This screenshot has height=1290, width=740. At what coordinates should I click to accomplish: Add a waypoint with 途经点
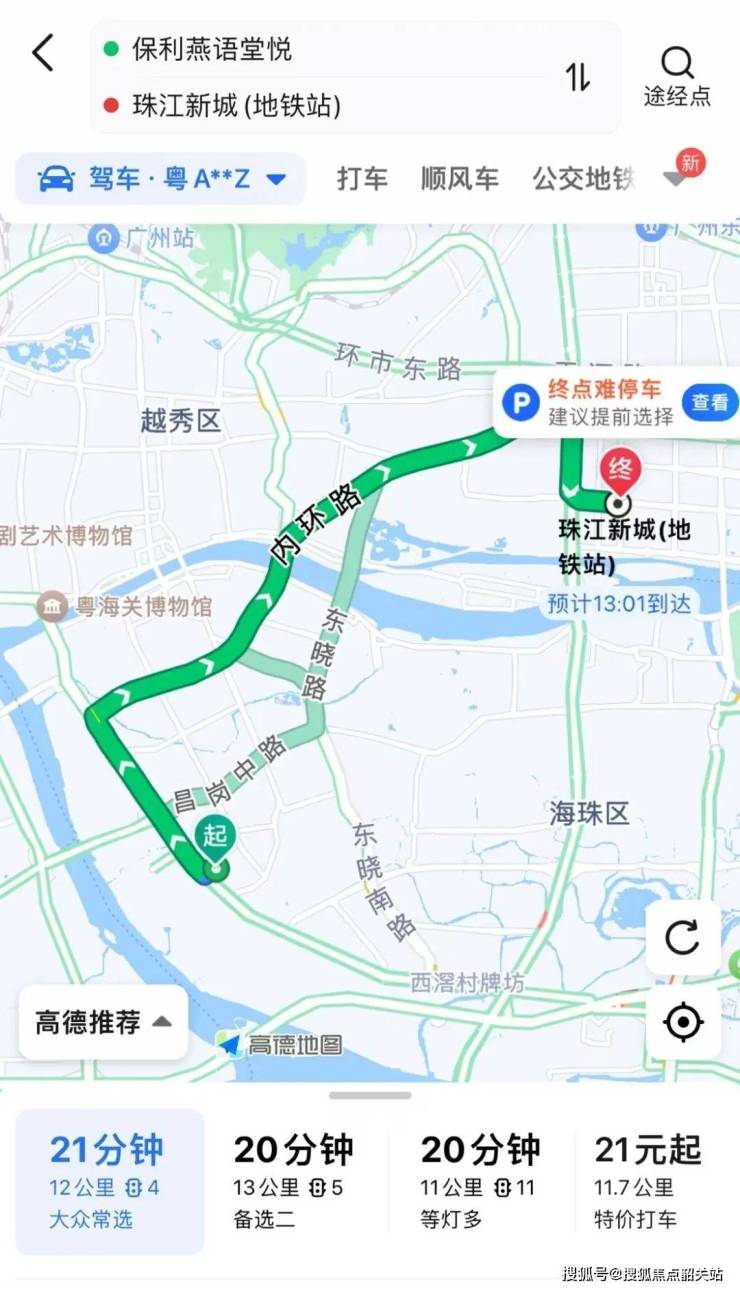pos(677,77)
